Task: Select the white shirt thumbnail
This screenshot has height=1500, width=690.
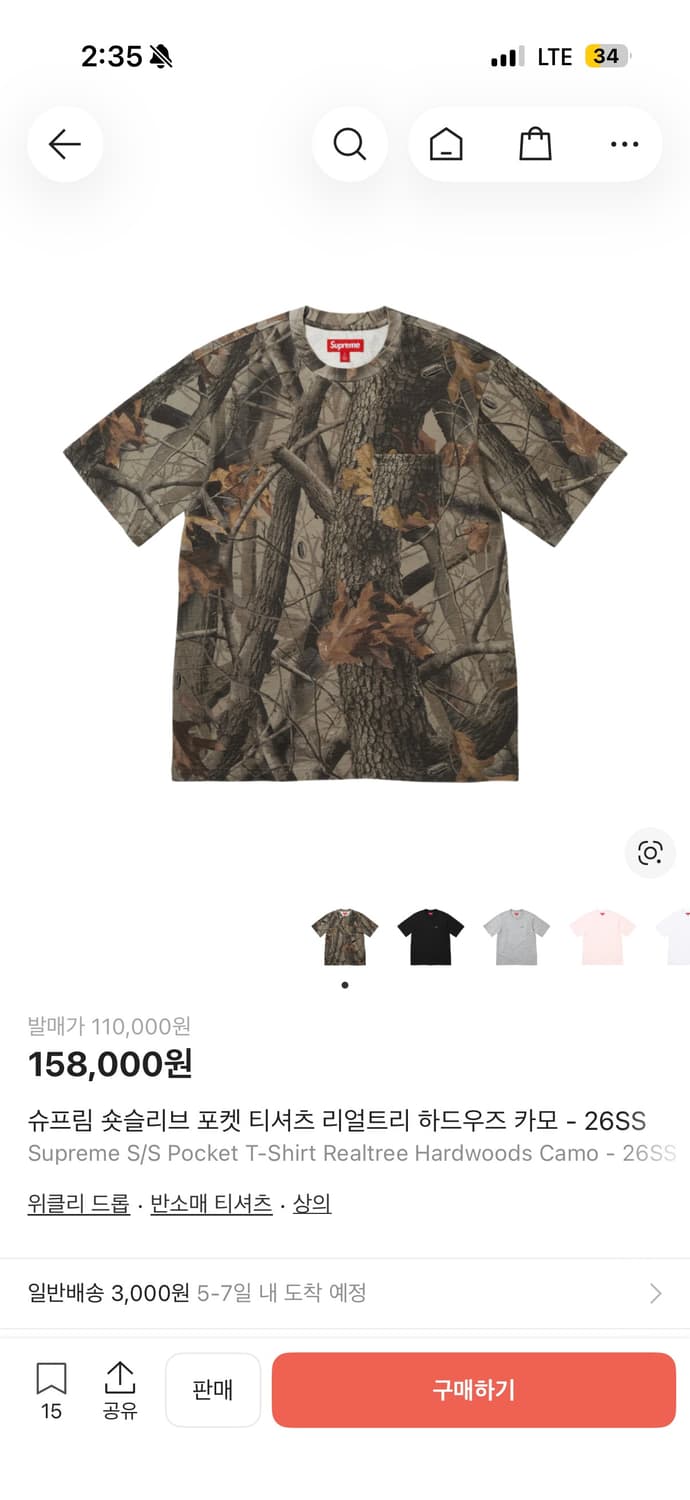Action: [676, 937]
